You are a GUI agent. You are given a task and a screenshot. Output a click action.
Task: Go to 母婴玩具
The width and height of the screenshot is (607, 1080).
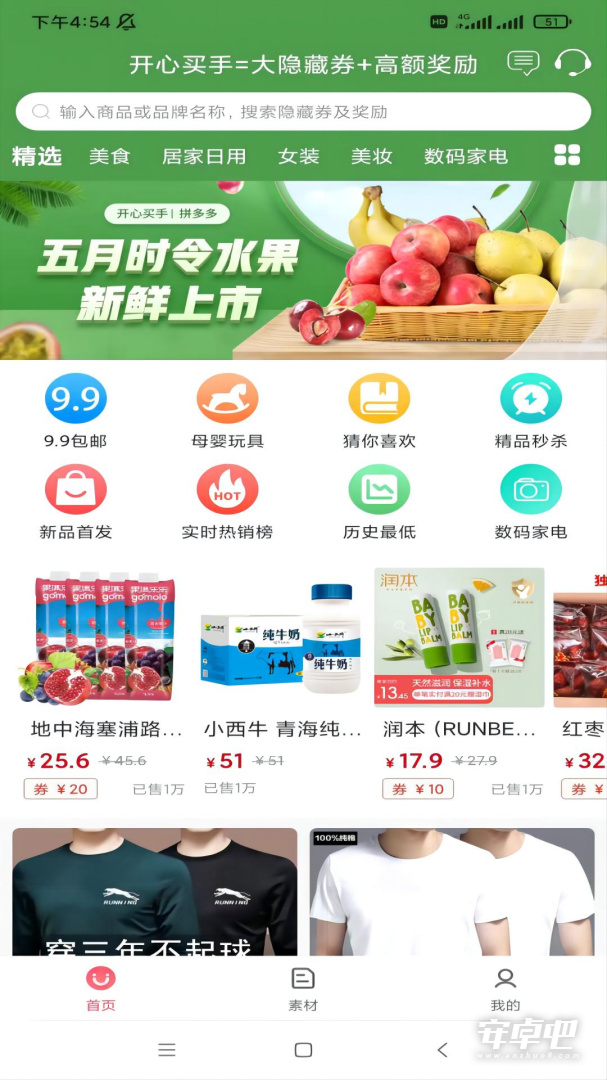[227, 411]
